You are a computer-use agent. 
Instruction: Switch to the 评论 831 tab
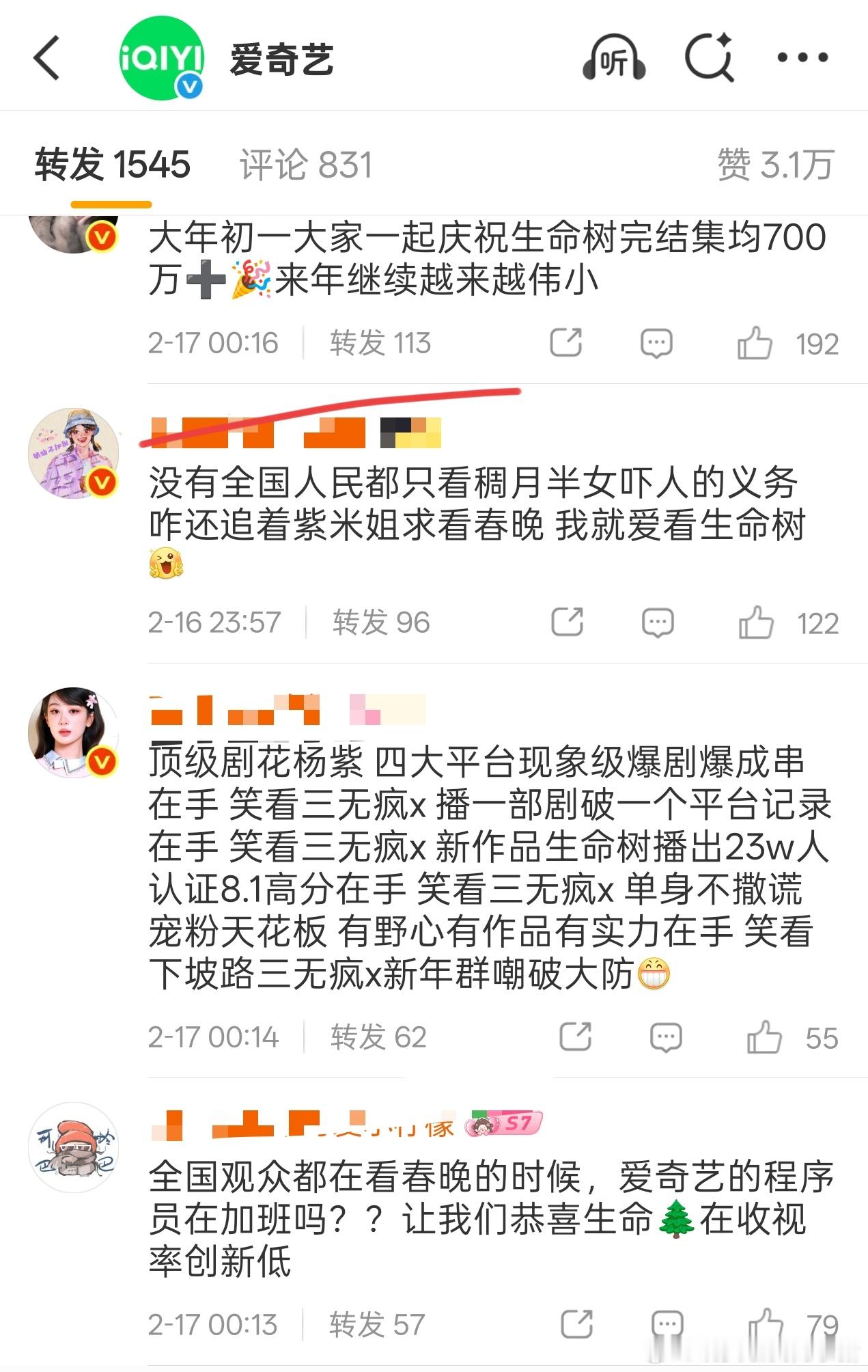click(x=305, y=165)
